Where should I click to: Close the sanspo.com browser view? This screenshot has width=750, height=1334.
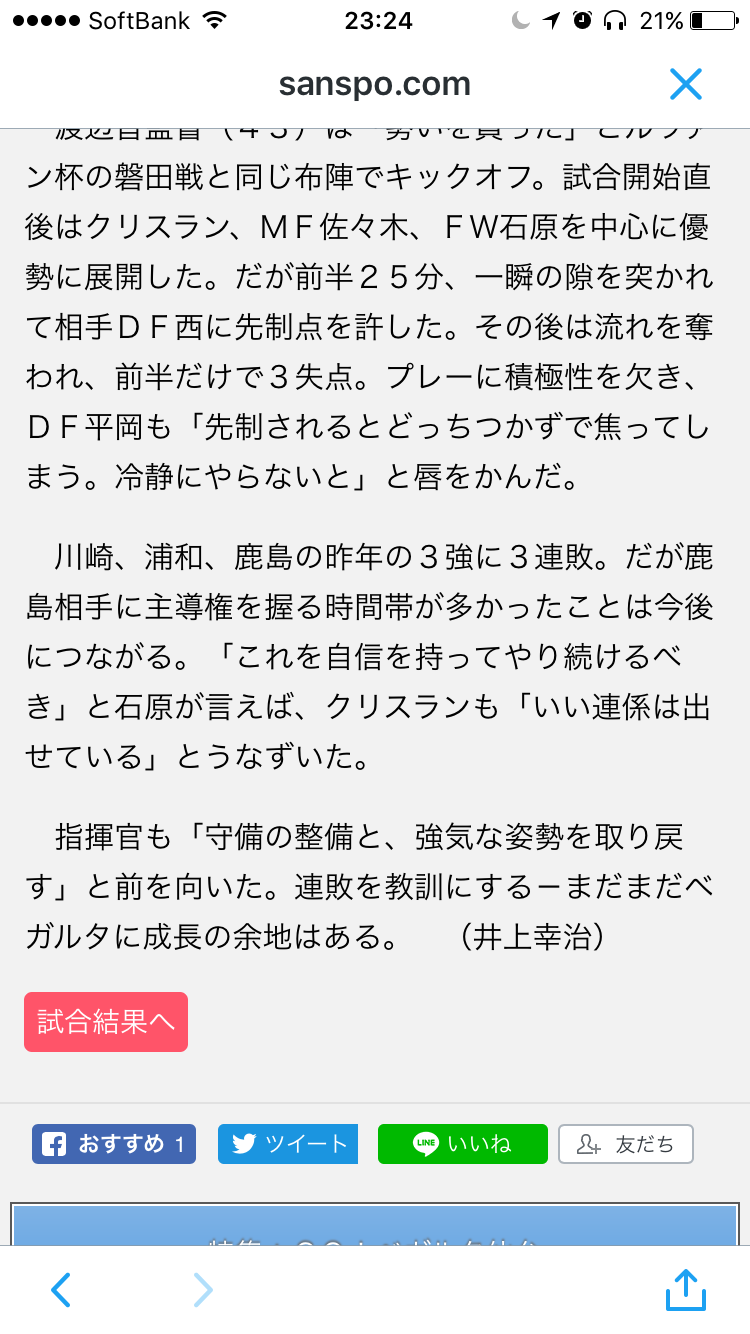pos(686,85)
